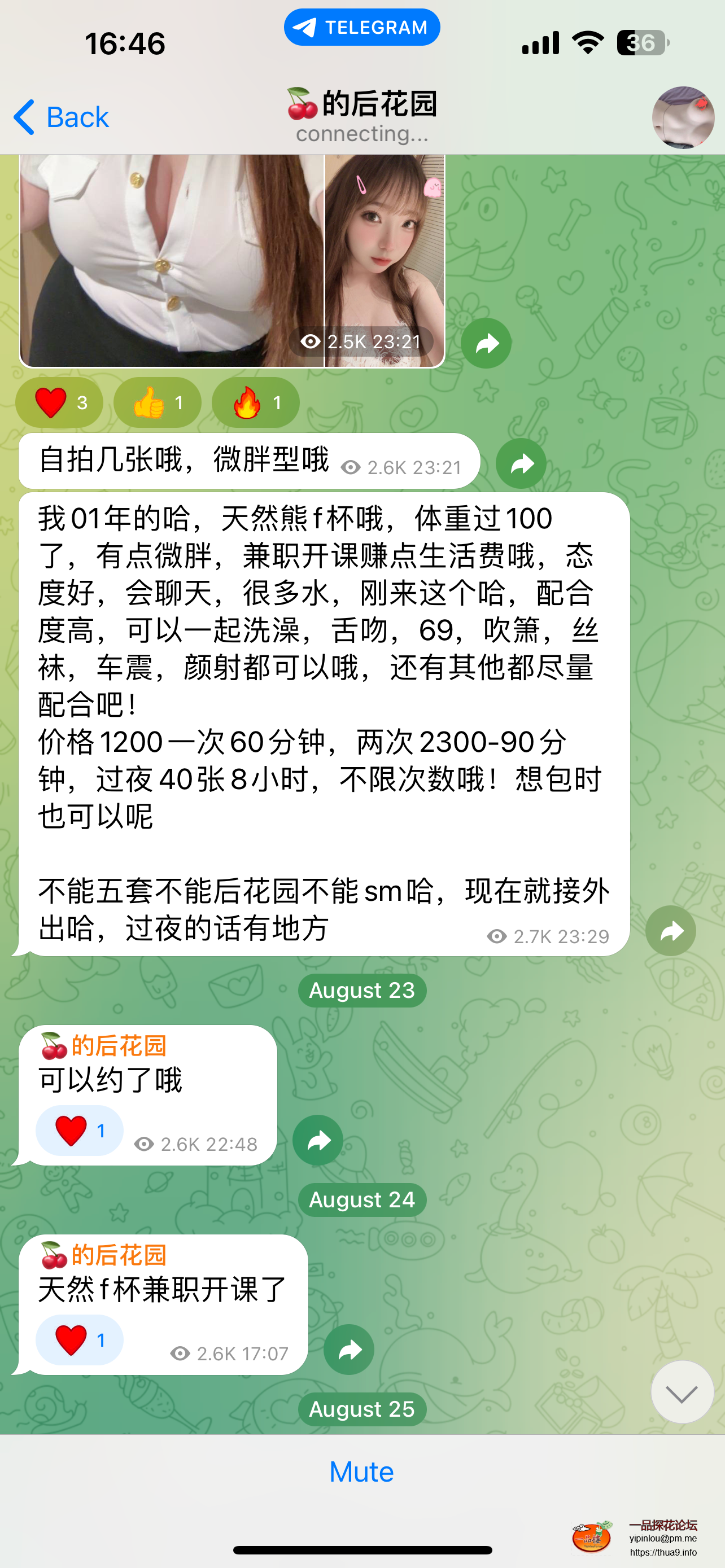Open the channel profile avatar
Screen dimensions: 725x1568
click(x=683, y=117)
